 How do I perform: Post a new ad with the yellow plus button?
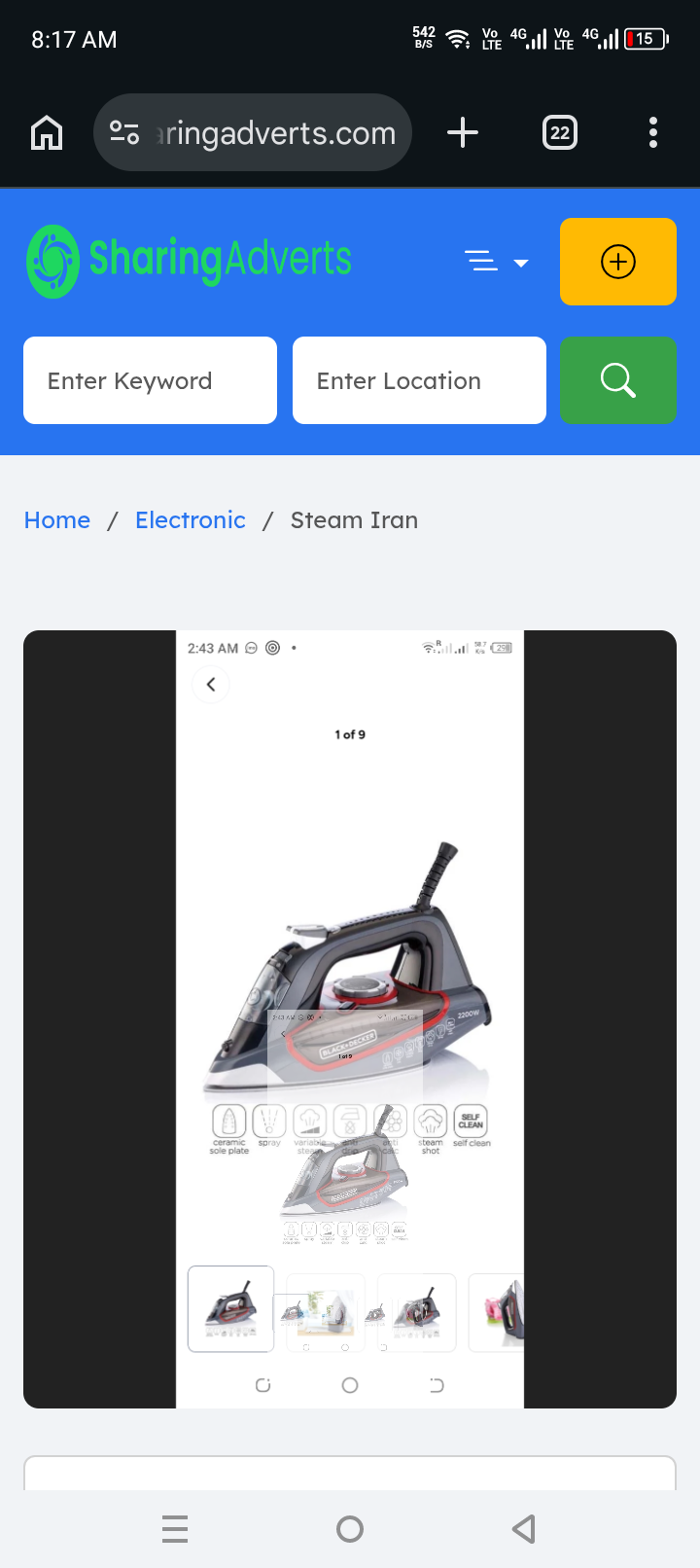(618, 262)
